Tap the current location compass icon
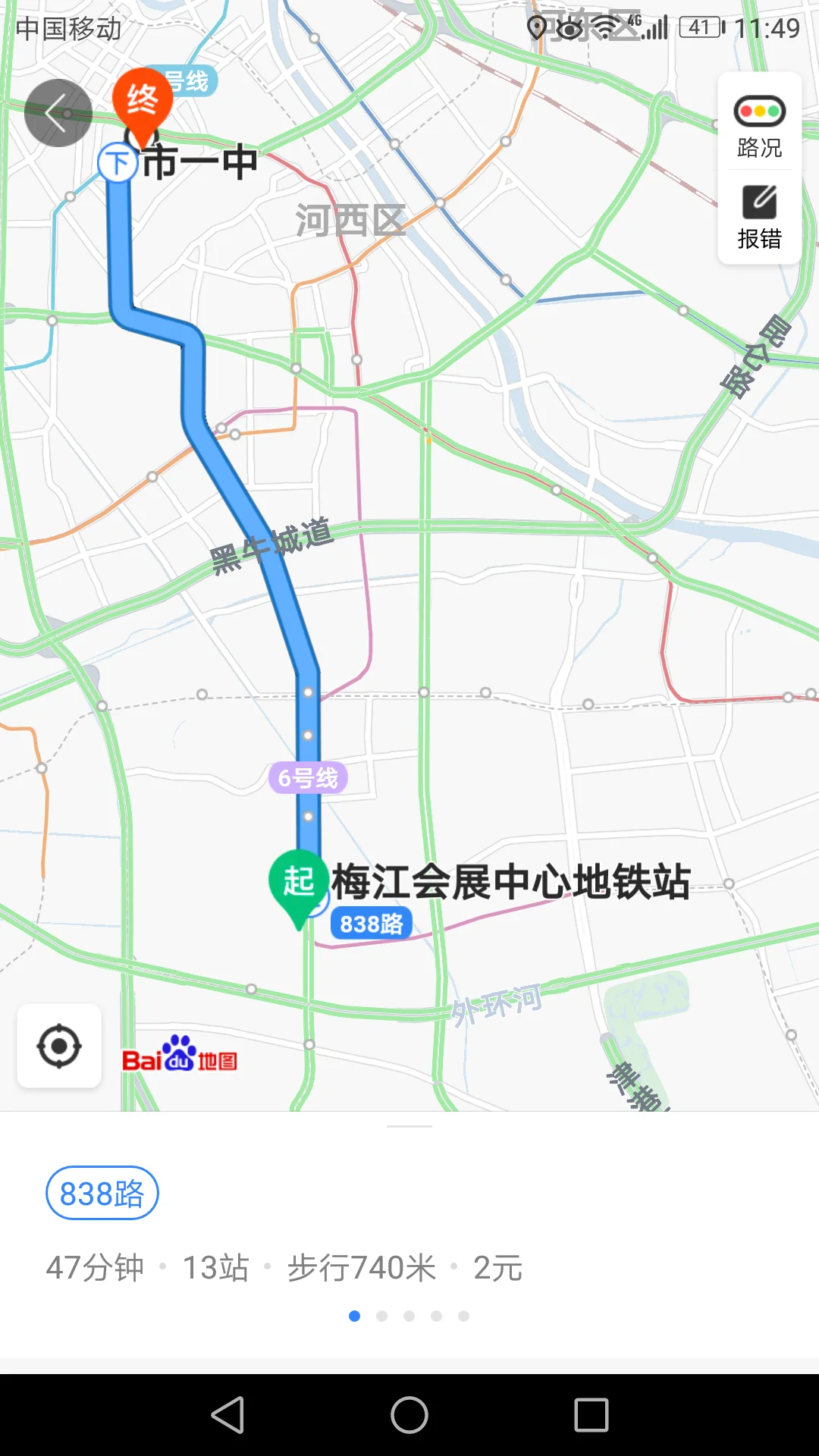Screen dimensions: 819x1456 click(59, 1045)
